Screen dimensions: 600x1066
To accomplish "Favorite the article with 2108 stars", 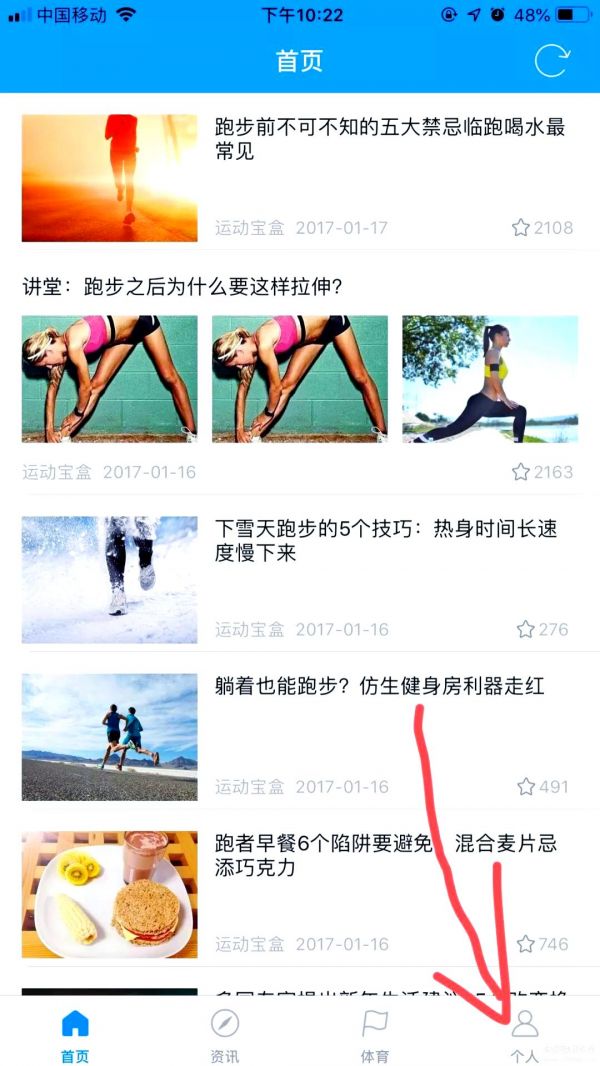I will tap(520, 228).
